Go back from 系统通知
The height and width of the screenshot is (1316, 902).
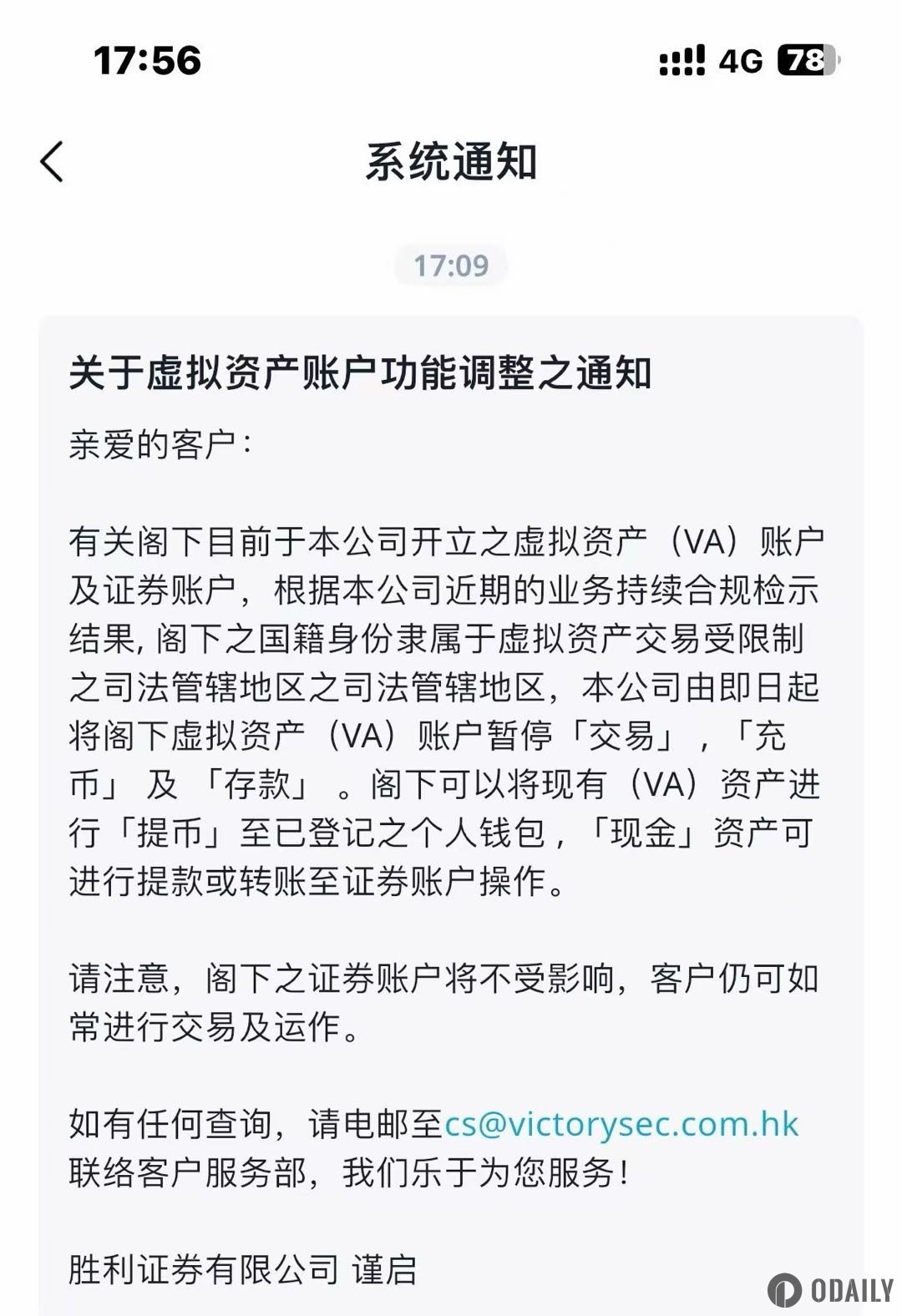point(52,162)
